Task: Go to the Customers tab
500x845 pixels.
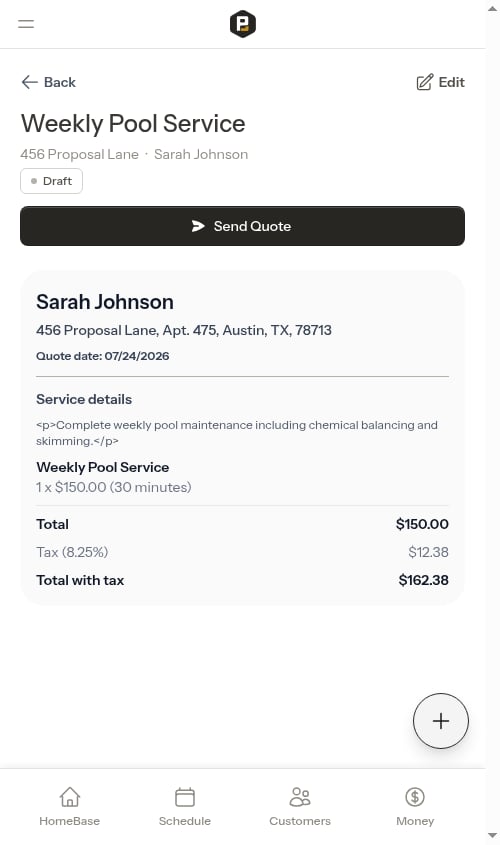Action: (x=300, y=806)
